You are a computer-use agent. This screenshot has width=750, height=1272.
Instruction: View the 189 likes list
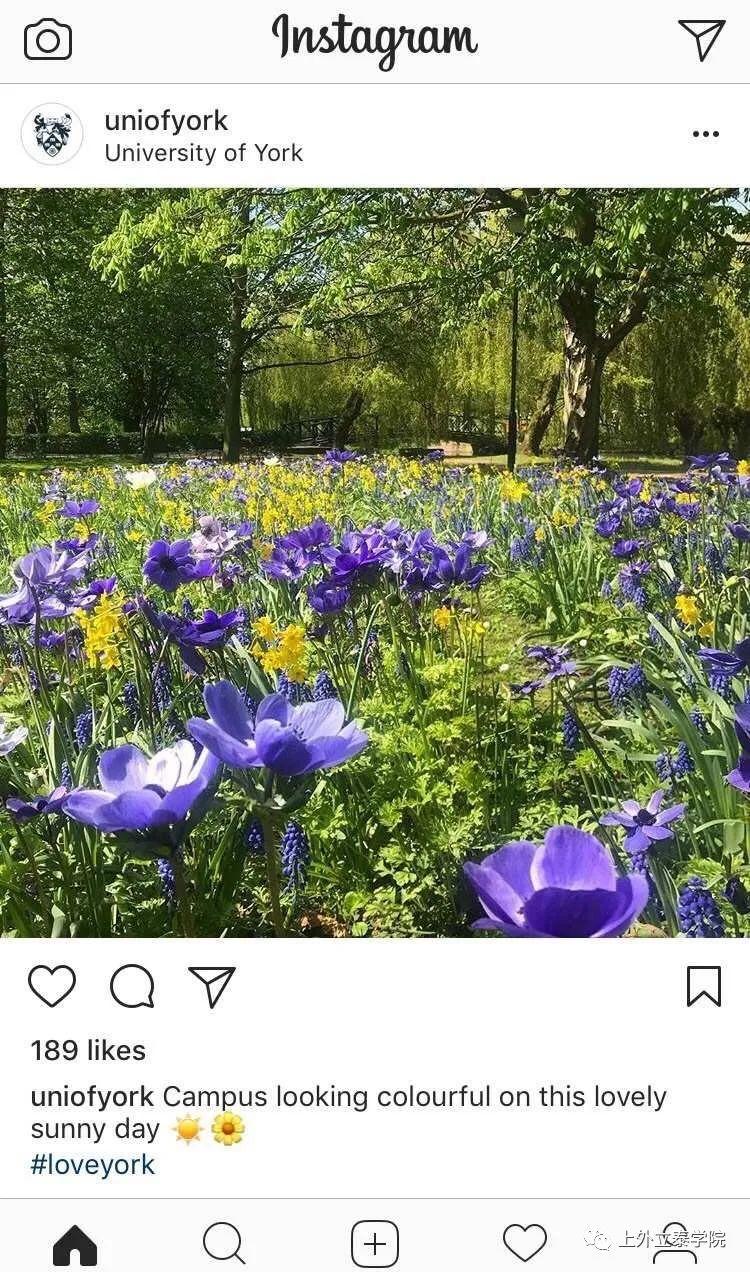click(x=88, y=1050)
